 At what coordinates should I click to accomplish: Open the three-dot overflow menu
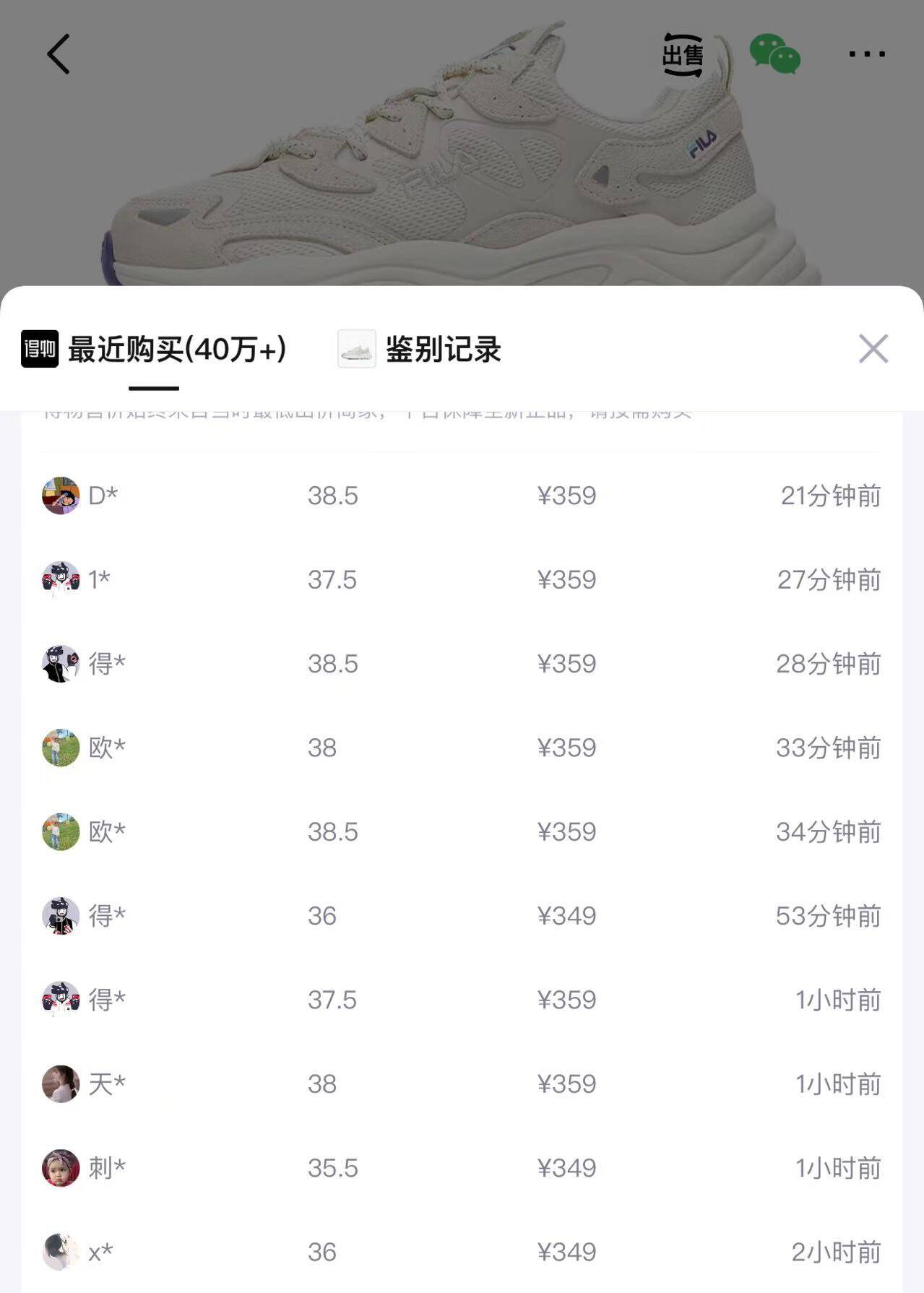point(867,54)
